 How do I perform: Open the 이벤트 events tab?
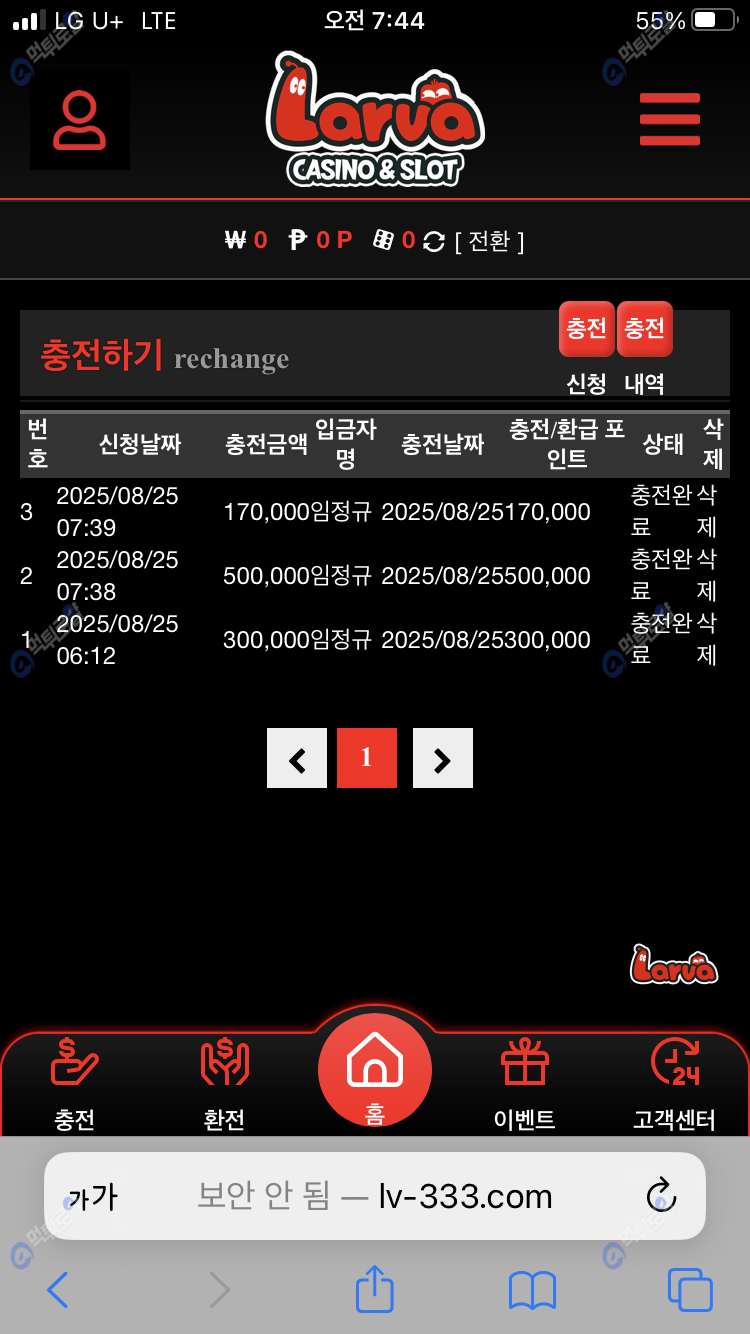coord(525,1084)
